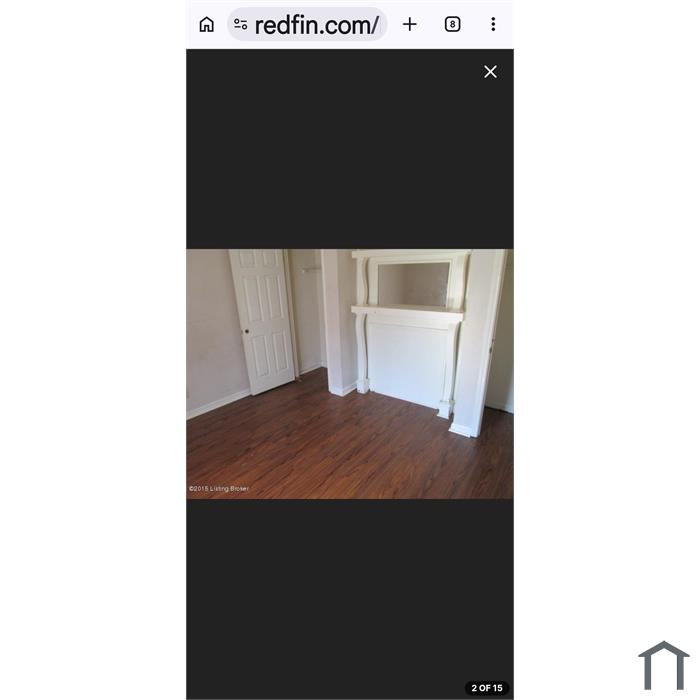
Task: Open the tab switcher showing 8 tabs
Action: 452,24
